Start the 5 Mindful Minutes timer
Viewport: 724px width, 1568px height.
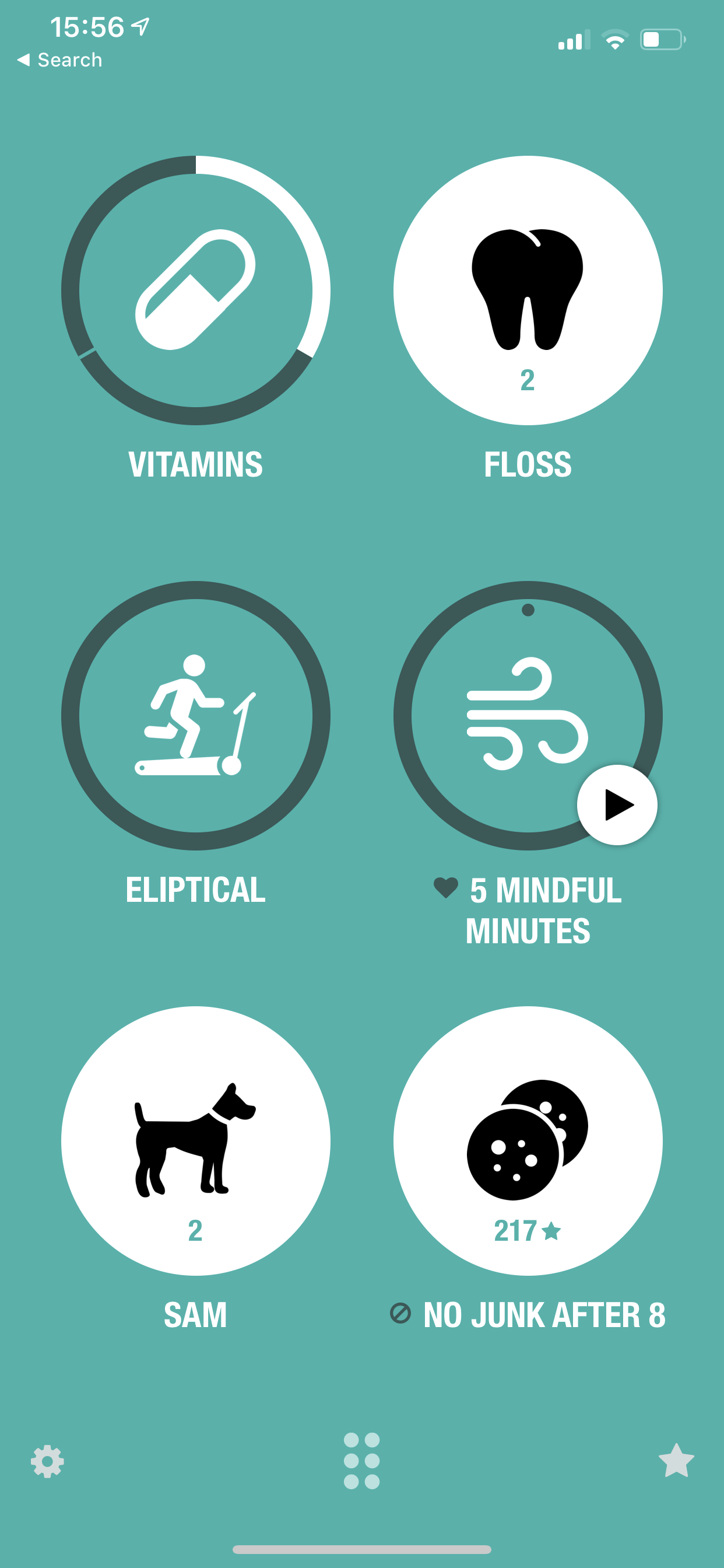coord(617,804)
